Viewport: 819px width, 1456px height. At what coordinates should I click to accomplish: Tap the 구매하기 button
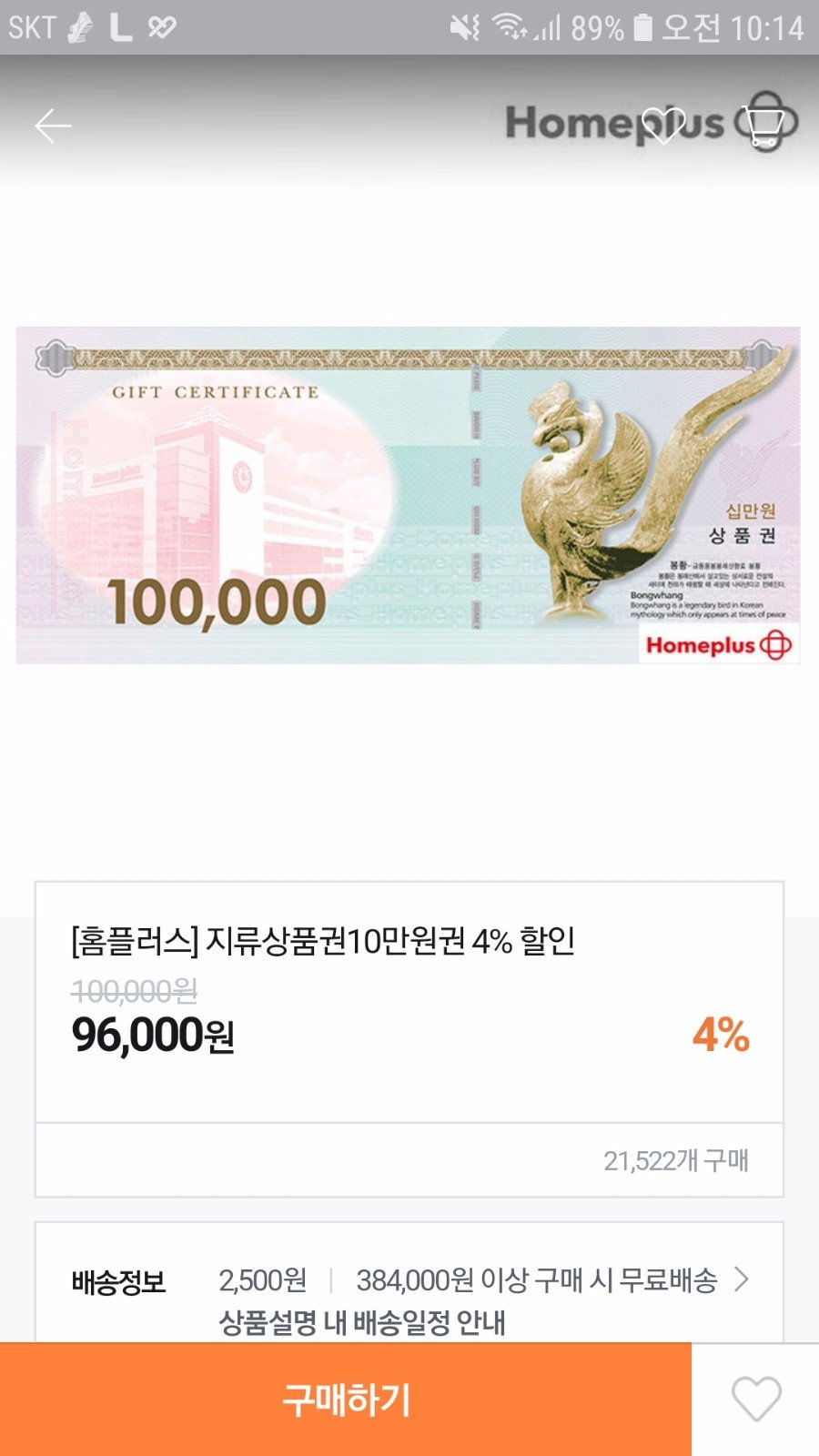346,1400
